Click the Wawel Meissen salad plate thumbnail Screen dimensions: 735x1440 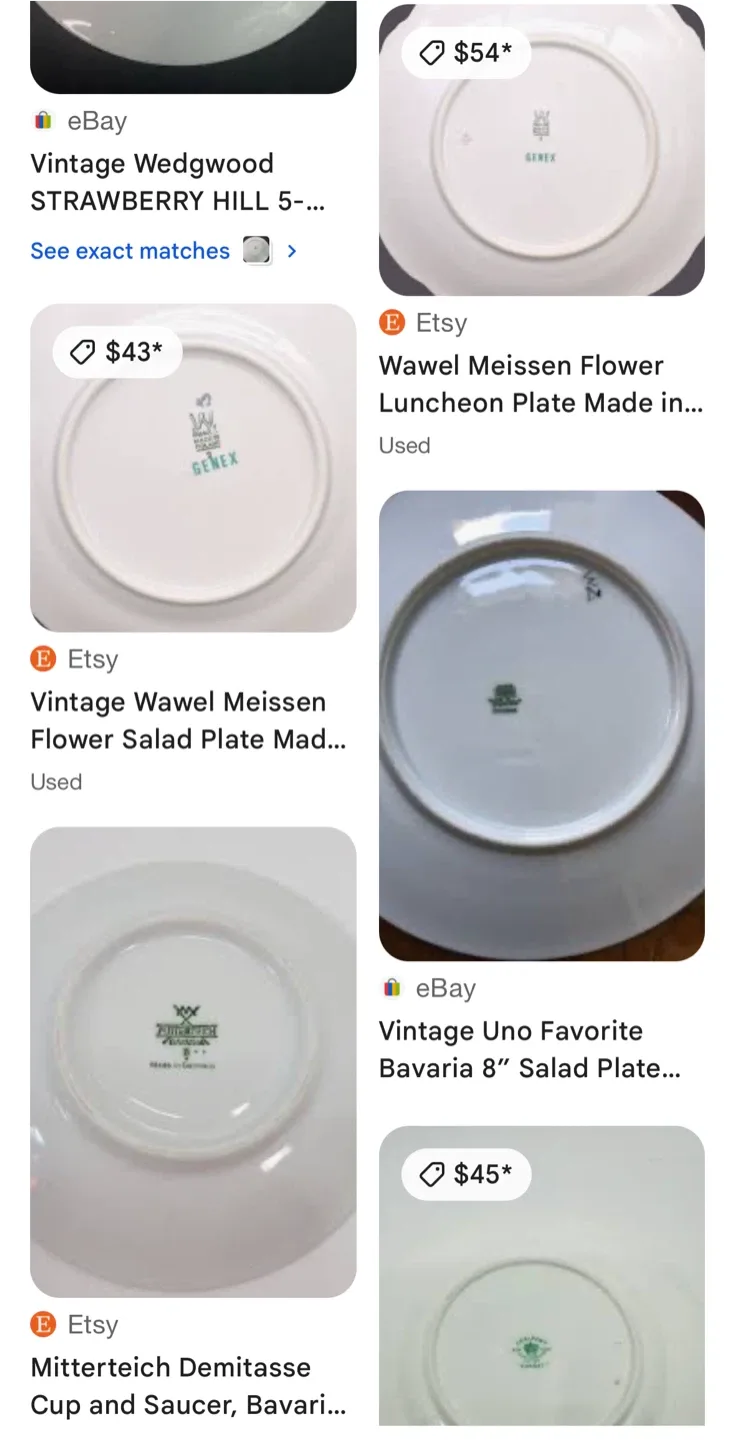(x=192, y=467)
